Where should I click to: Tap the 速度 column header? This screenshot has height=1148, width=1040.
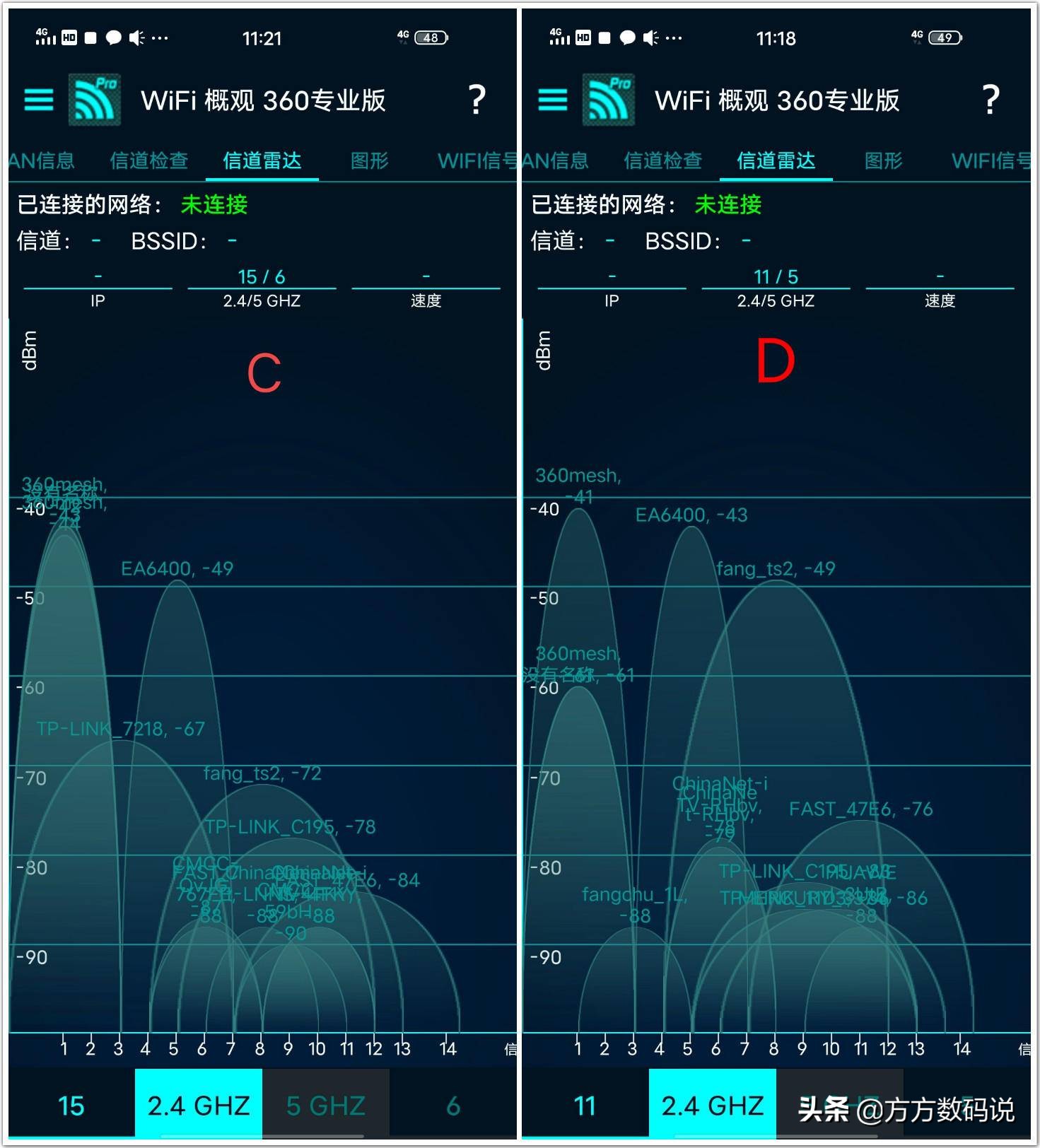point(425,300)
